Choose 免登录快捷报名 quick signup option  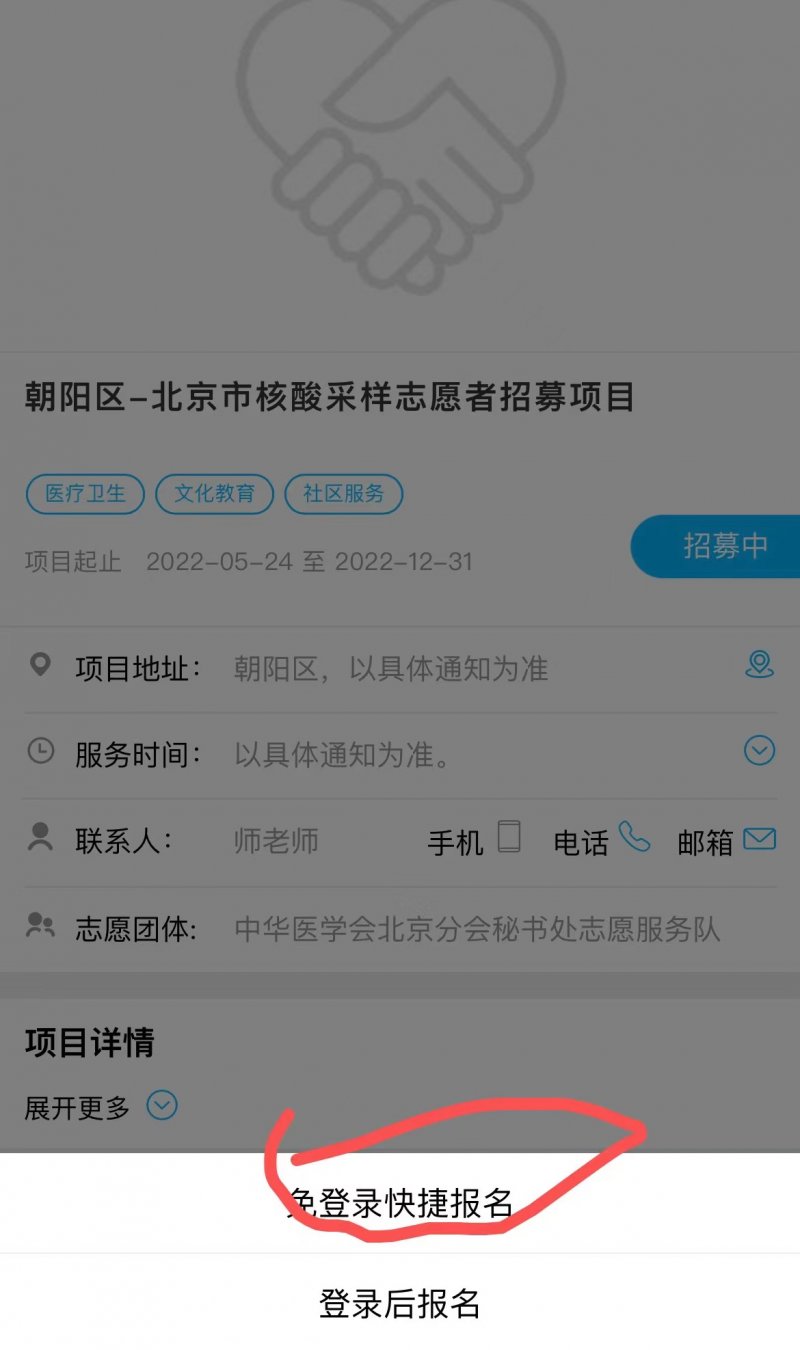(x=400, y=1203)
